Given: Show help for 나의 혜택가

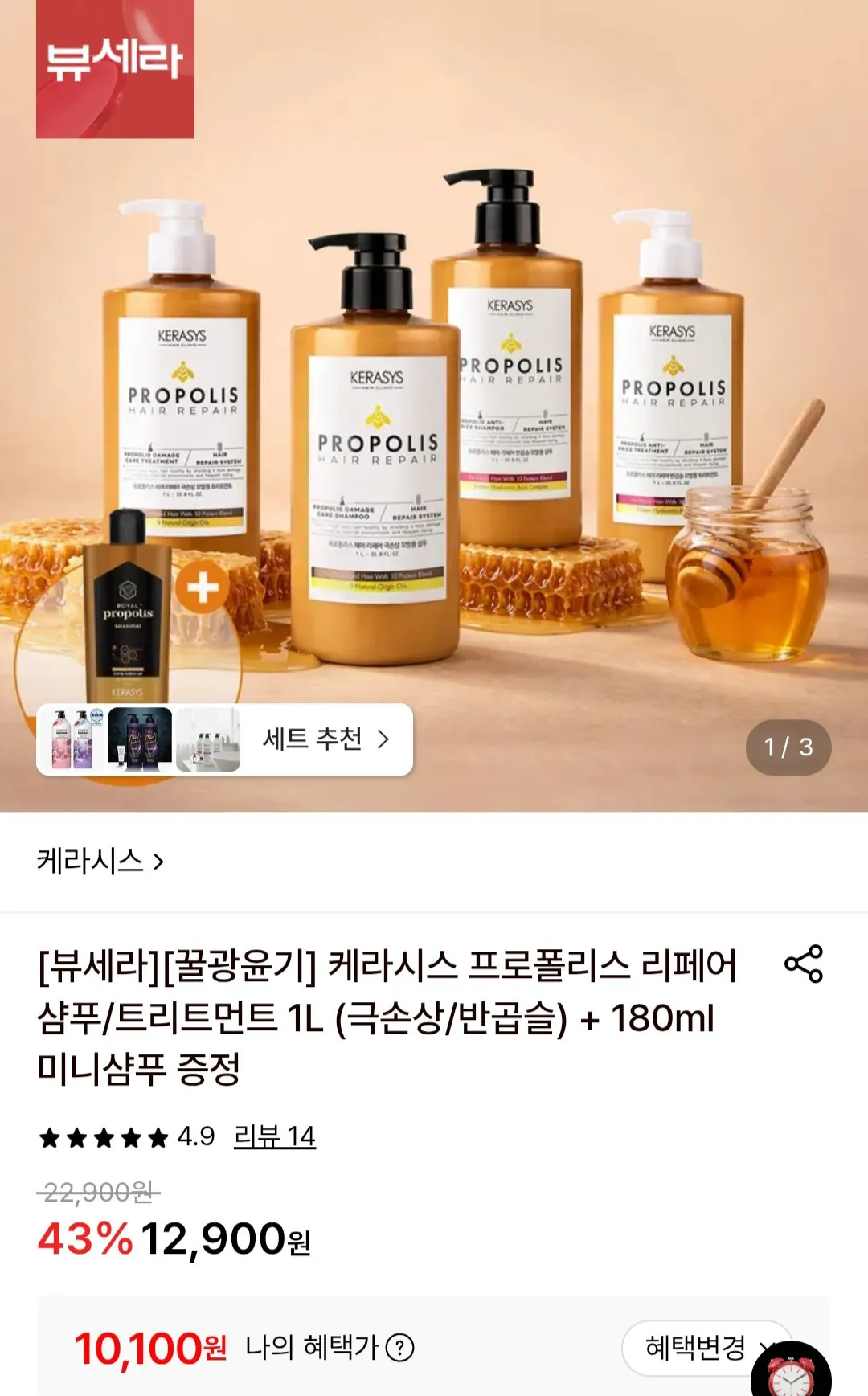Looking at the screenshot, I should click(399, 1347).
